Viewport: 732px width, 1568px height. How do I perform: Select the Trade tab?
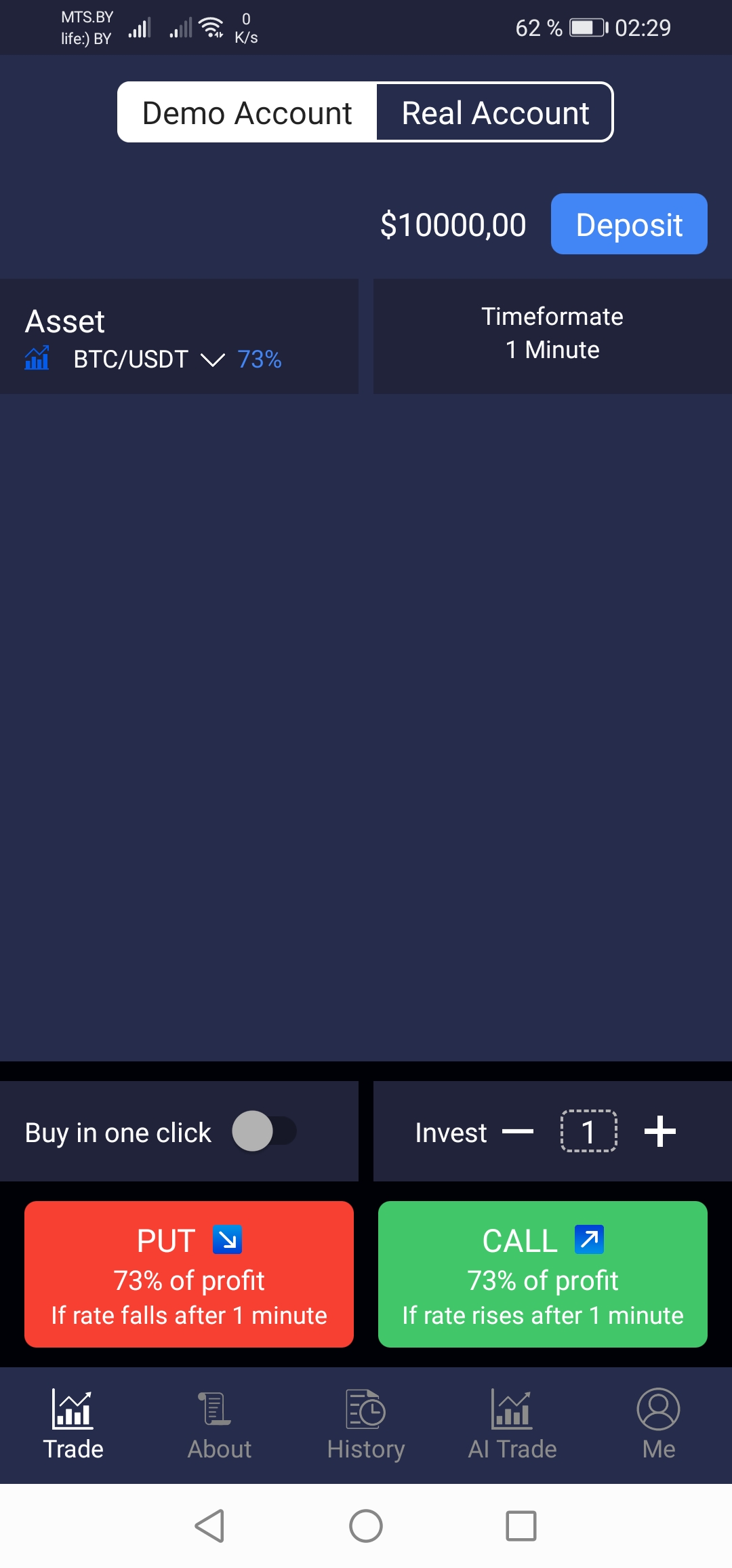73,1424
